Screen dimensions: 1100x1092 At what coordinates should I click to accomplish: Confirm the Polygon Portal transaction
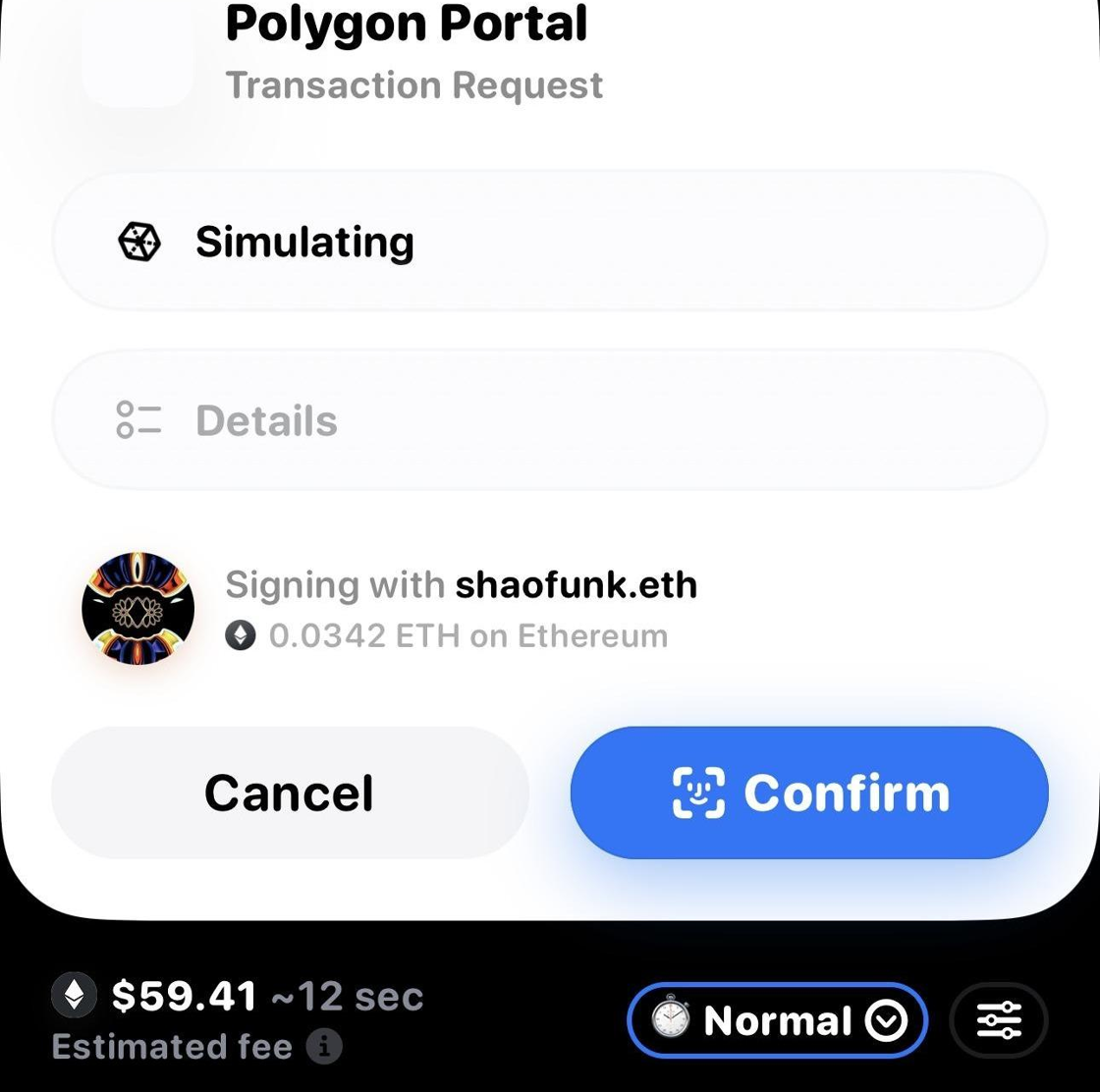coord(809,792)
